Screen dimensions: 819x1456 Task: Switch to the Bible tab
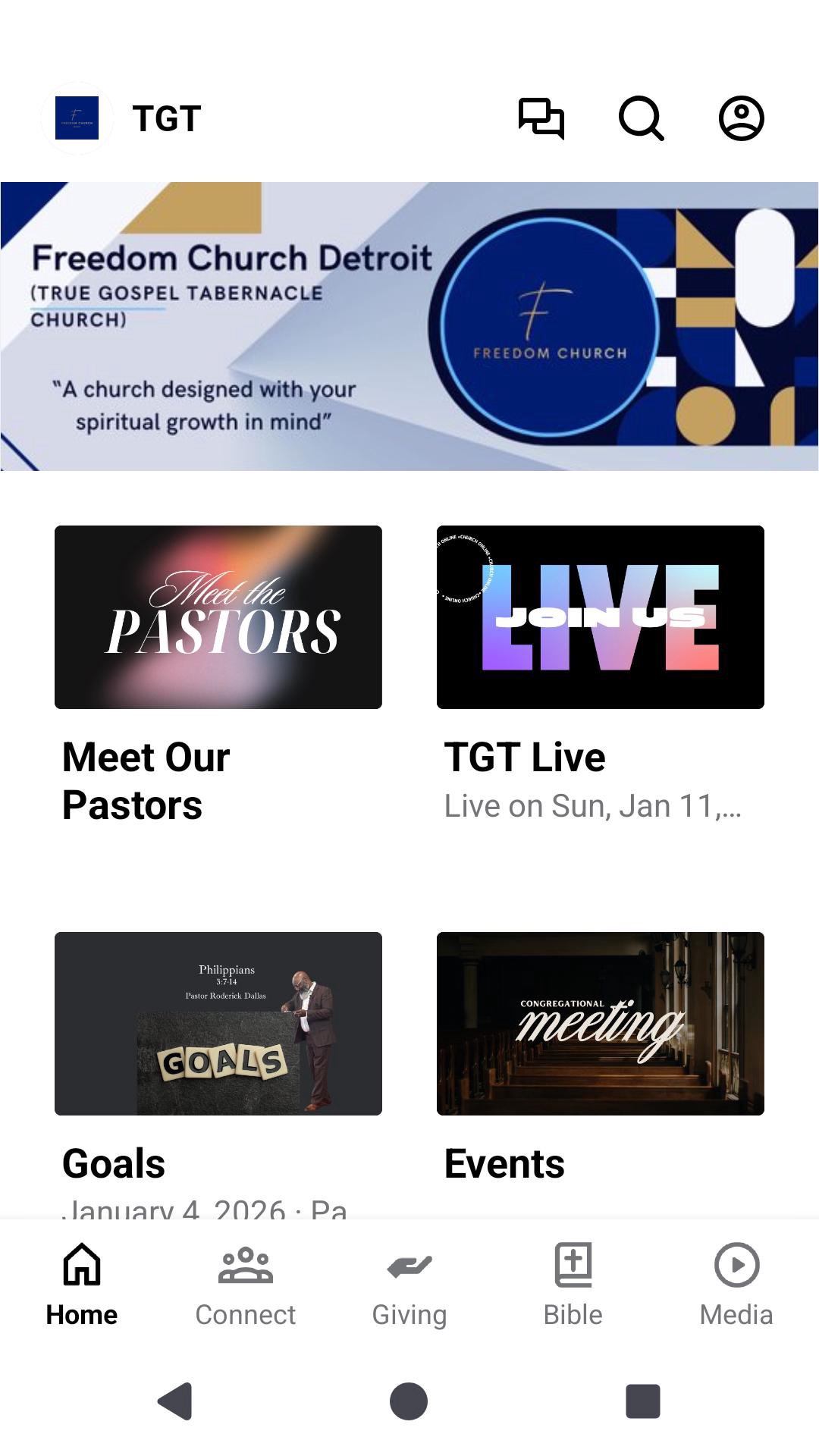[x=573, y=1283]
